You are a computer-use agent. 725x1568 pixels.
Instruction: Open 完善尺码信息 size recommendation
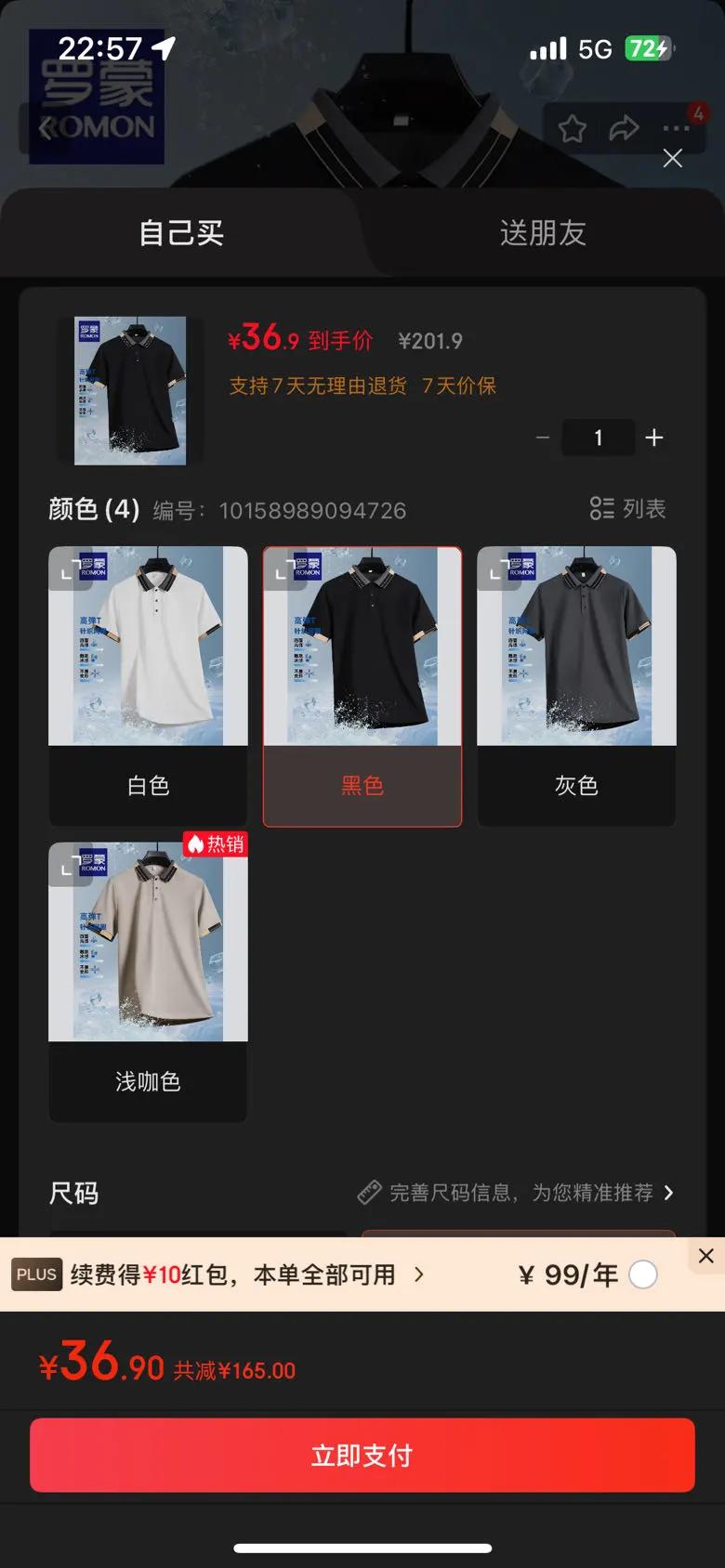pos(517,1193)
